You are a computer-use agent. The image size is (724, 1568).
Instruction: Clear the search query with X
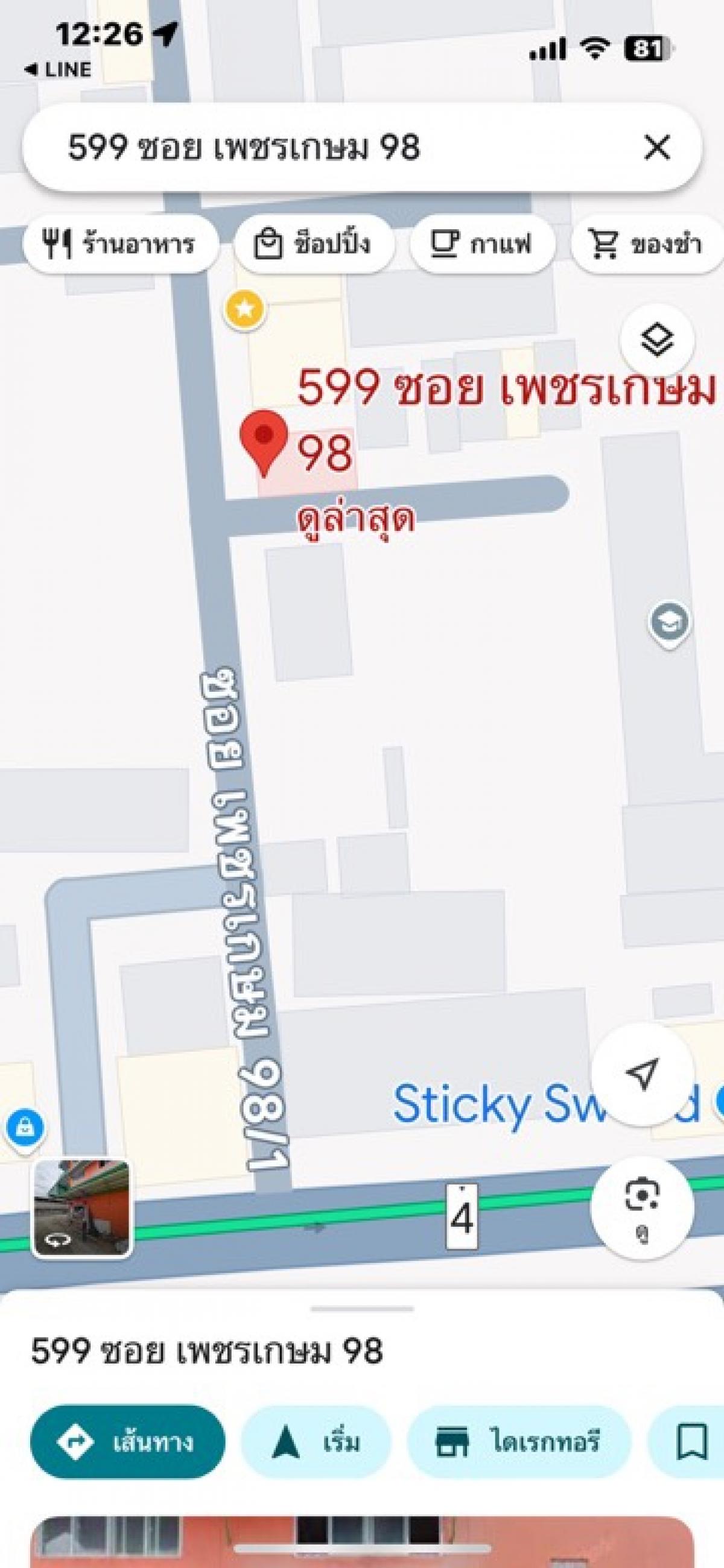657,147
